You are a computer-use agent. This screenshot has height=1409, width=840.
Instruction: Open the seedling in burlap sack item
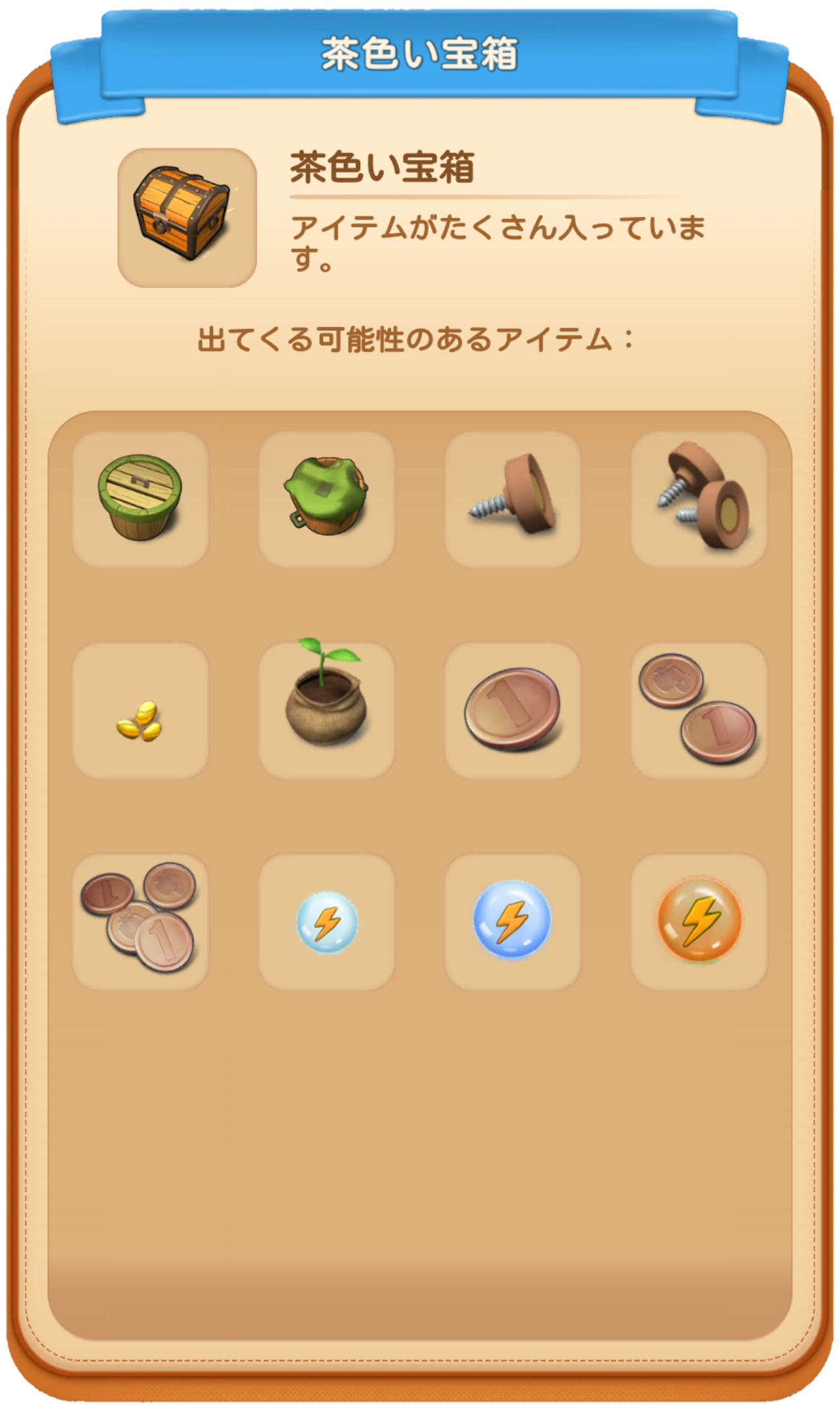(326, 710)
